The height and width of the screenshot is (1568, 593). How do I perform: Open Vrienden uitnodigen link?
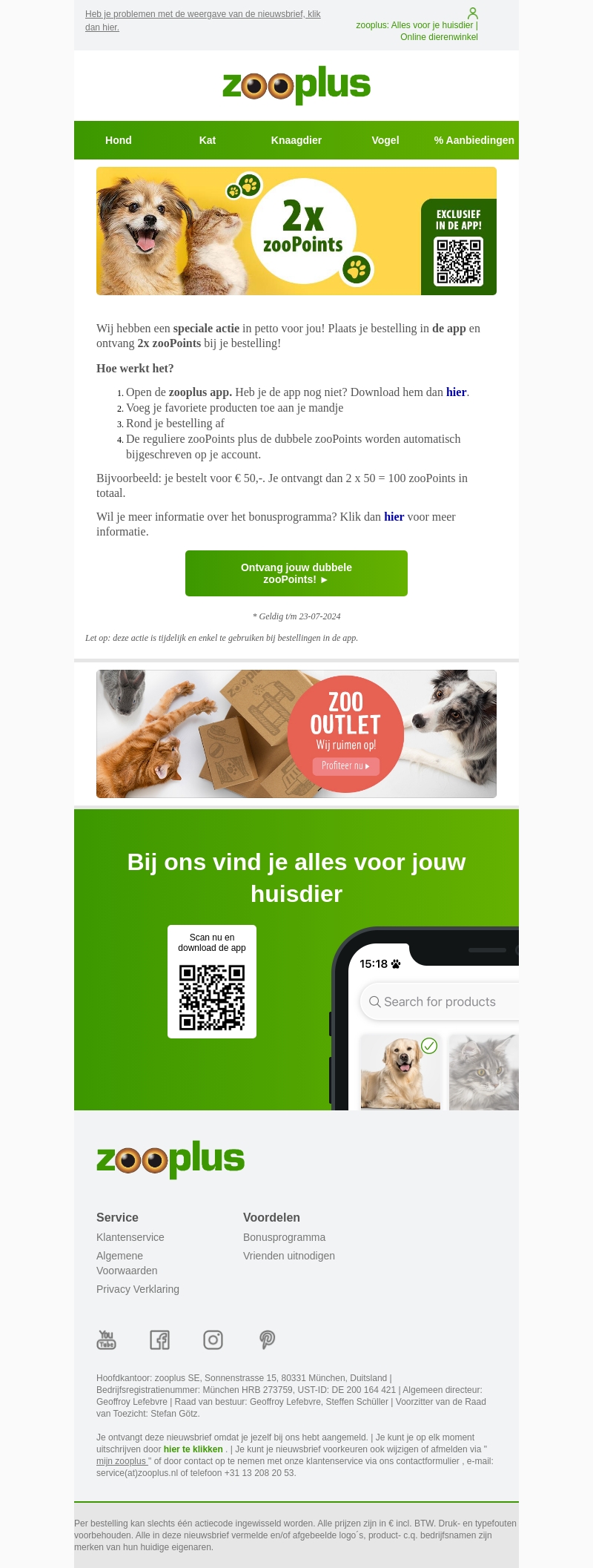coord(289,1256)
